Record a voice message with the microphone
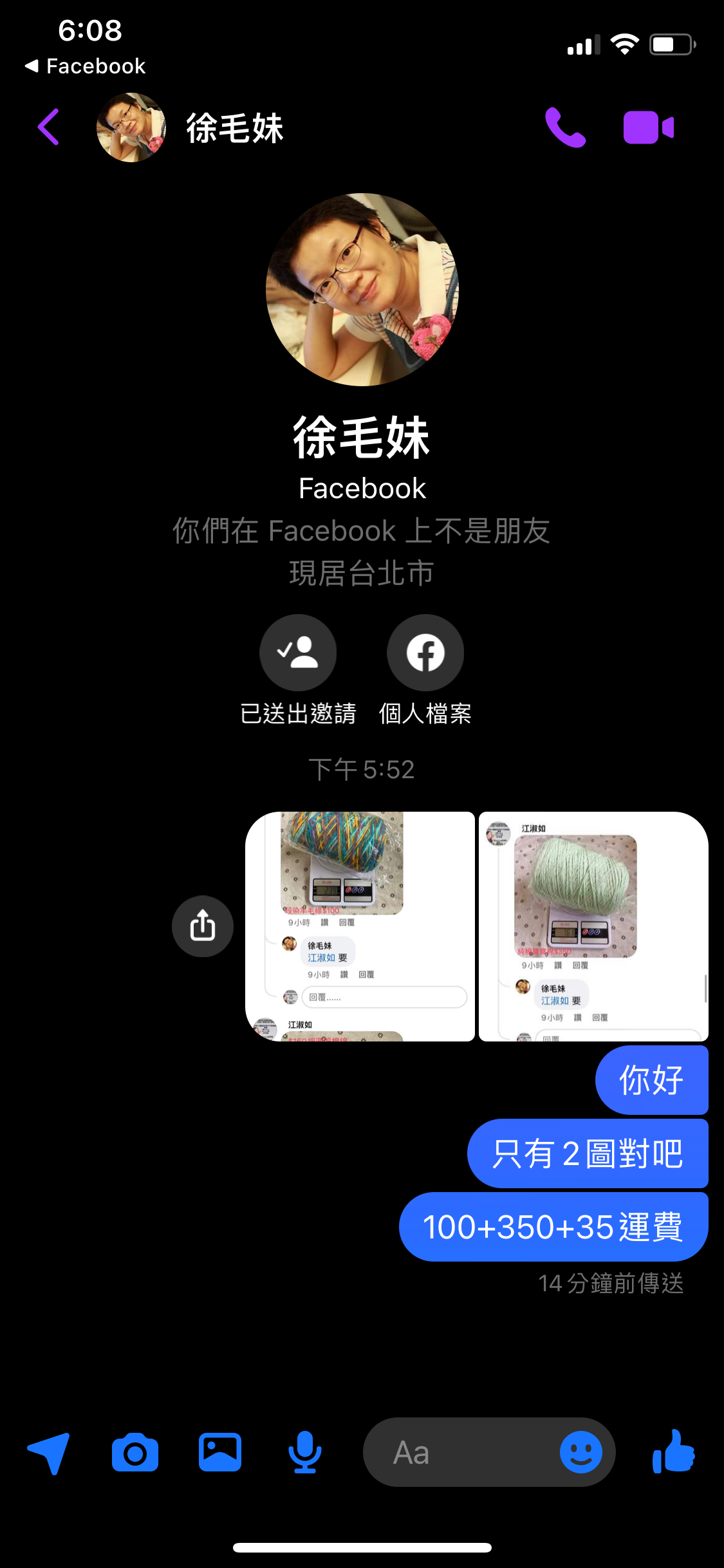The height and width of the screenshot is (1568, 724). pos(304,1451)
